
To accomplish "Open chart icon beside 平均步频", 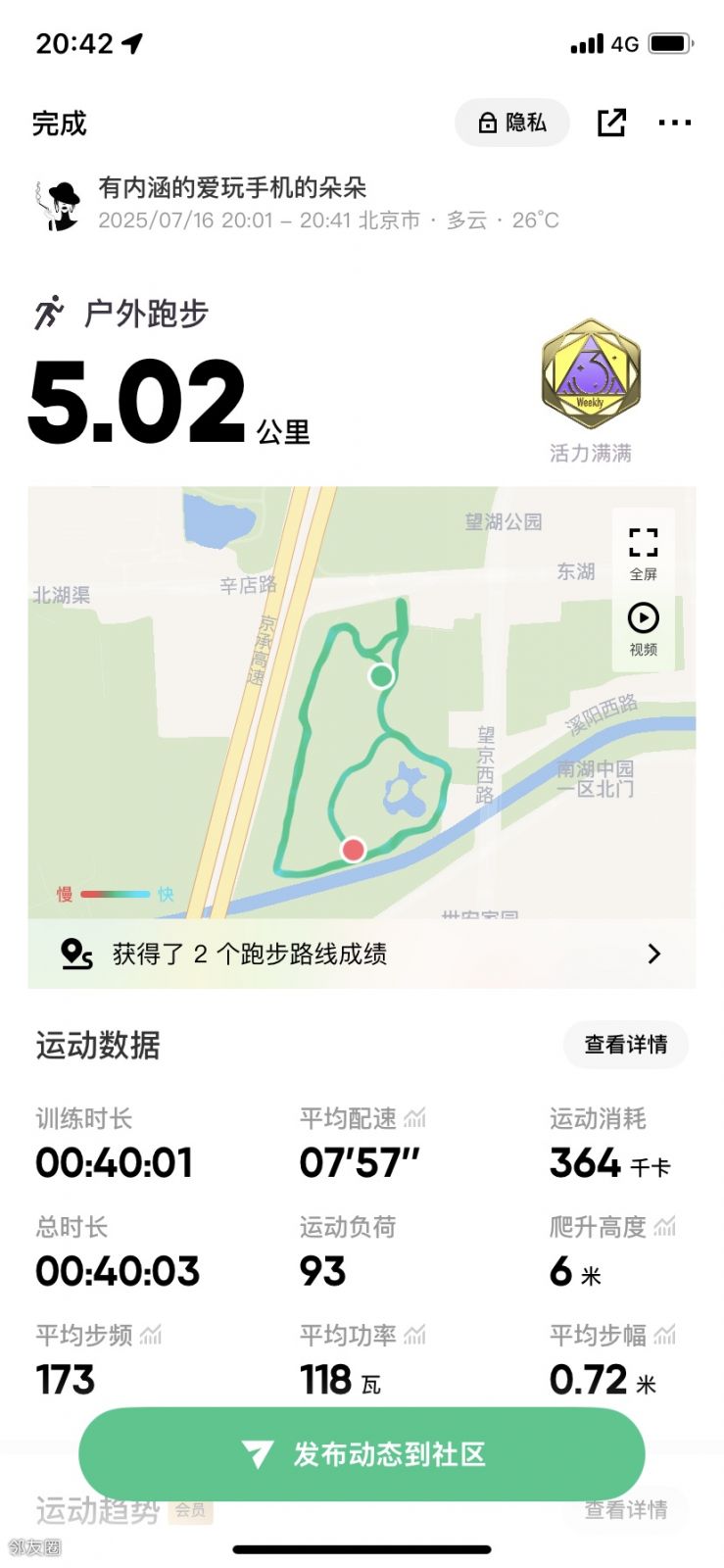I will [x=151, y=1335].
